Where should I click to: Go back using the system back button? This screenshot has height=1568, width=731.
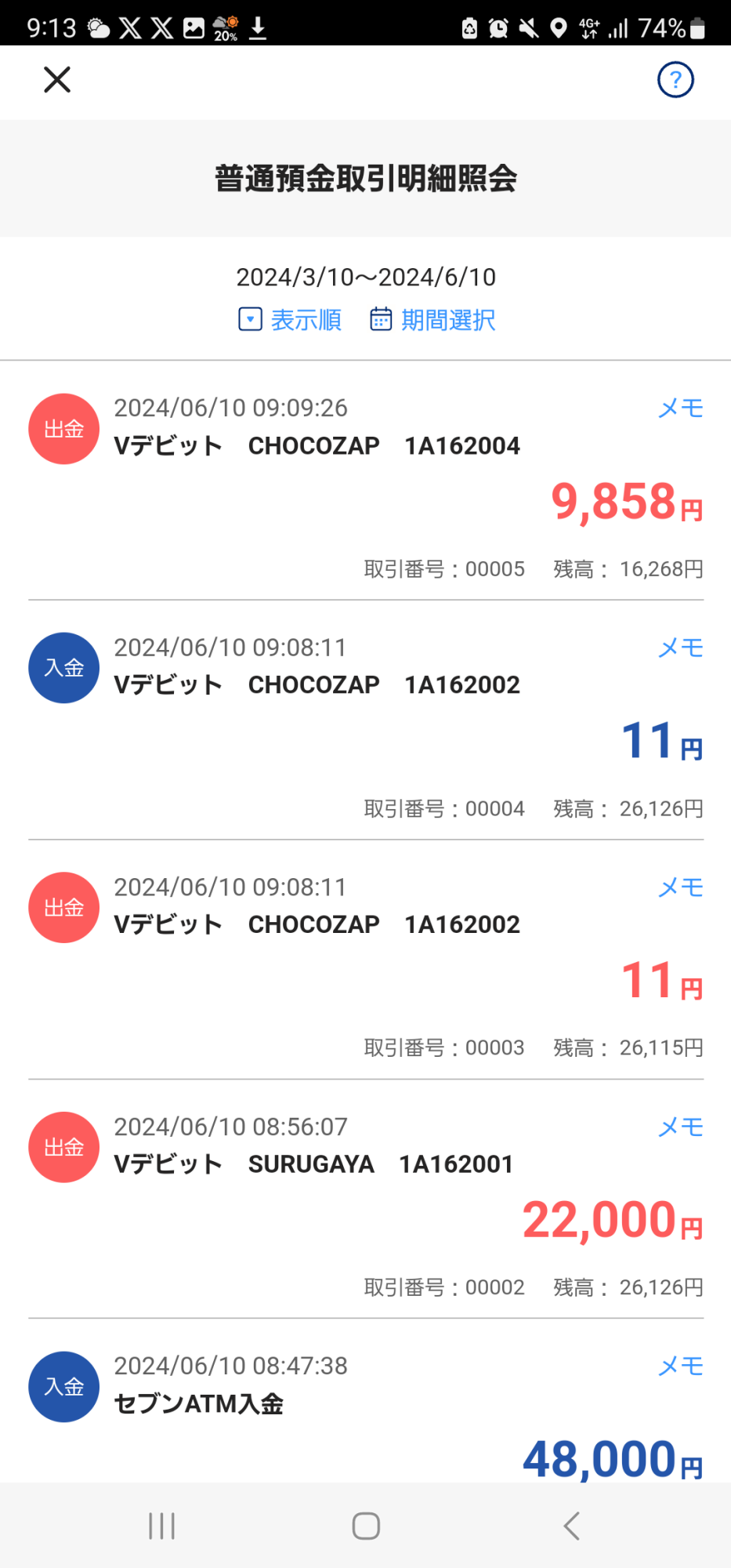tap(572, 1526)
